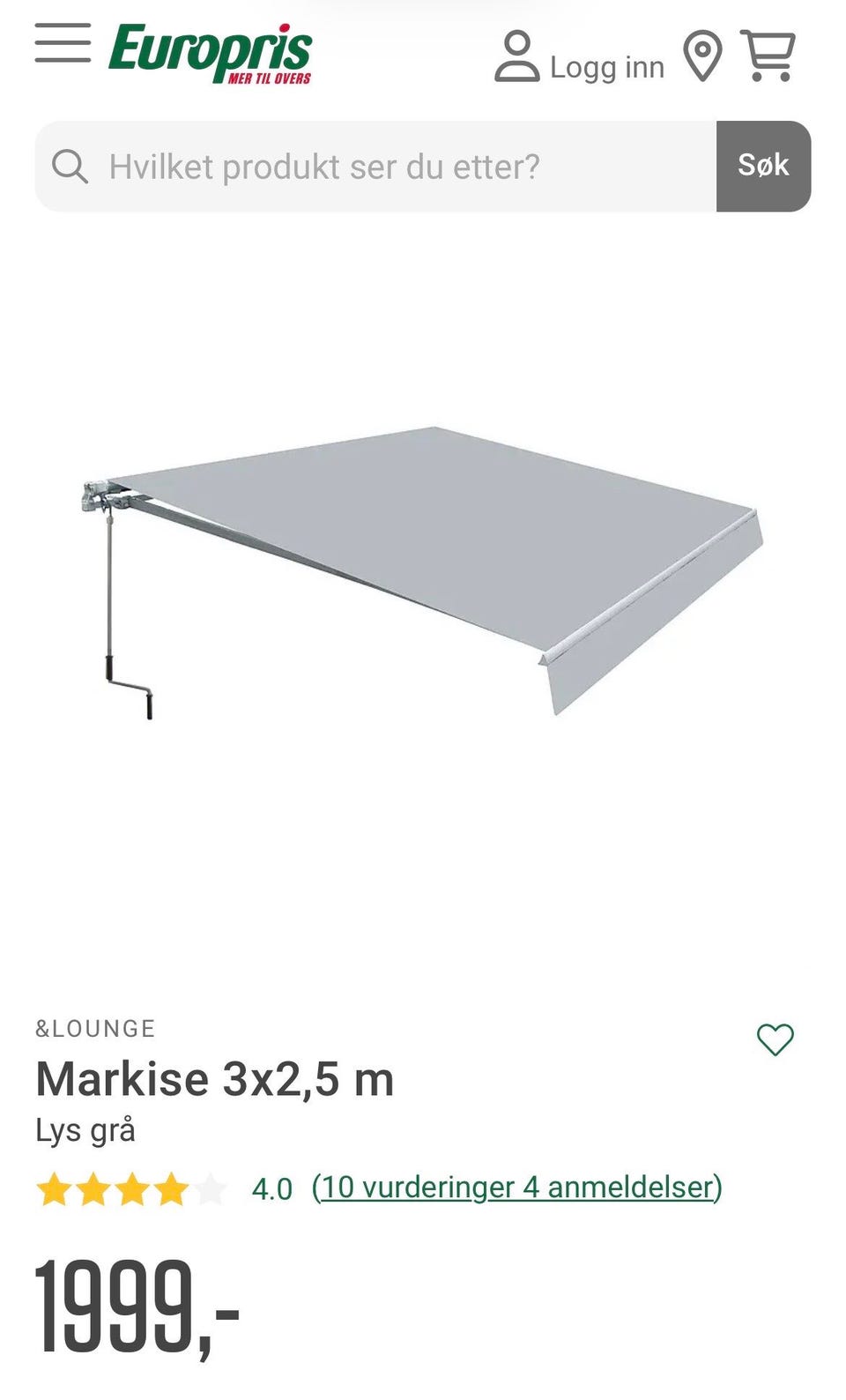Open the store locator pin
The image size is (846, 1400).
coord(702,56)
